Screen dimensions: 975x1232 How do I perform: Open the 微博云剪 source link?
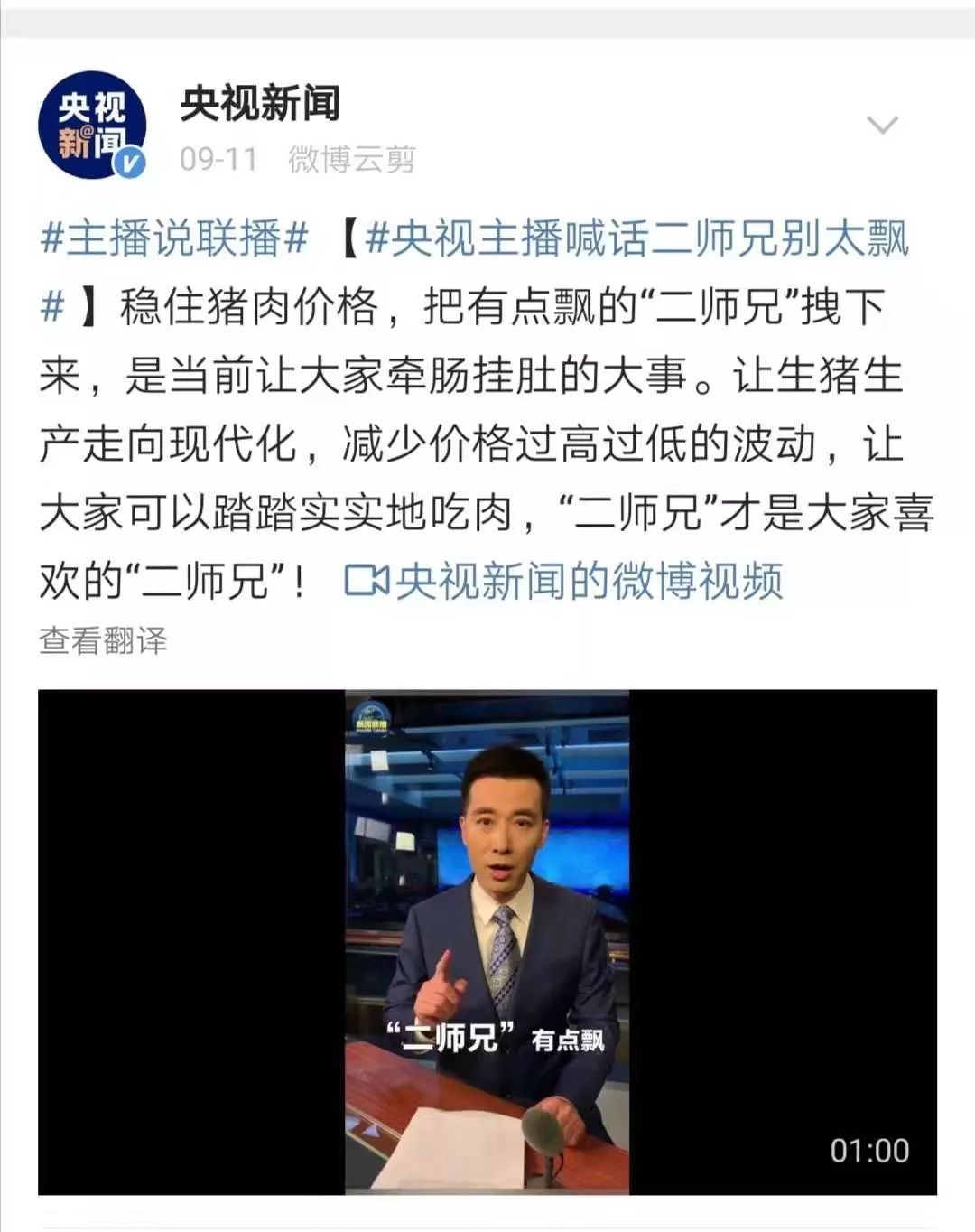(351, 159)
